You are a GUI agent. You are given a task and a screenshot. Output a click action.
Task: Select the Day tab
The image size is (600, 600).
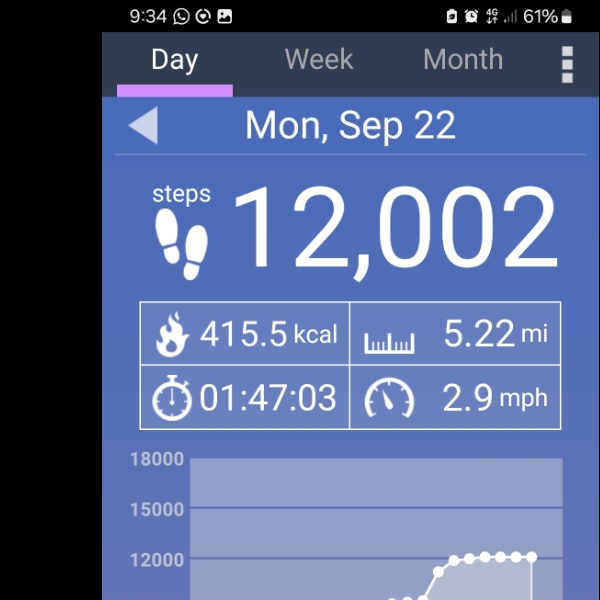coord(174,60)
